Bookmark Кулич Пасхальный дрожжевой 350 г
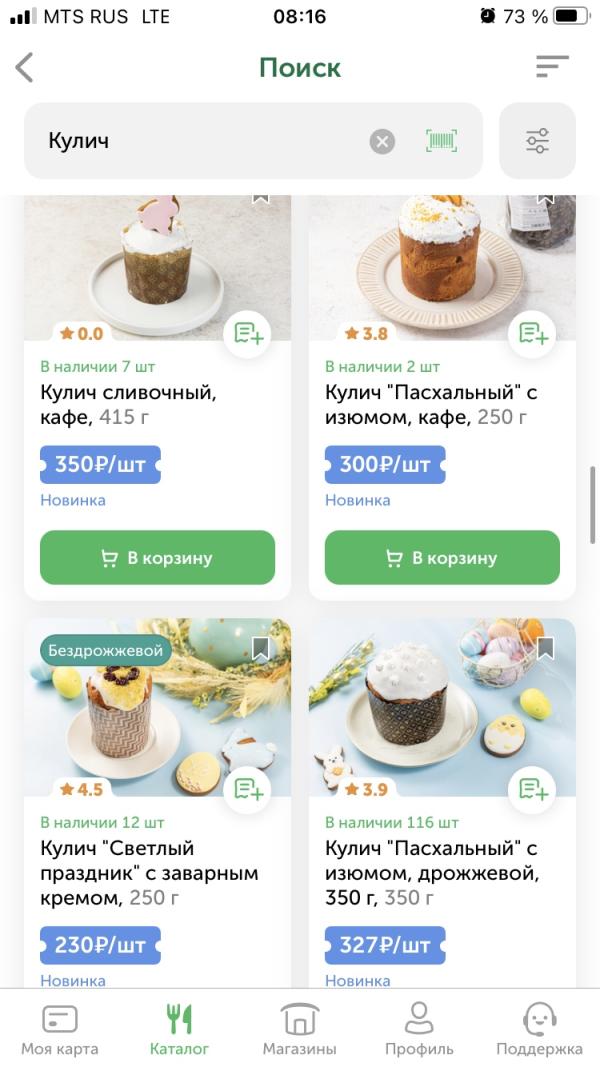This screenshot has height=1066, width=600. point(545,648)
